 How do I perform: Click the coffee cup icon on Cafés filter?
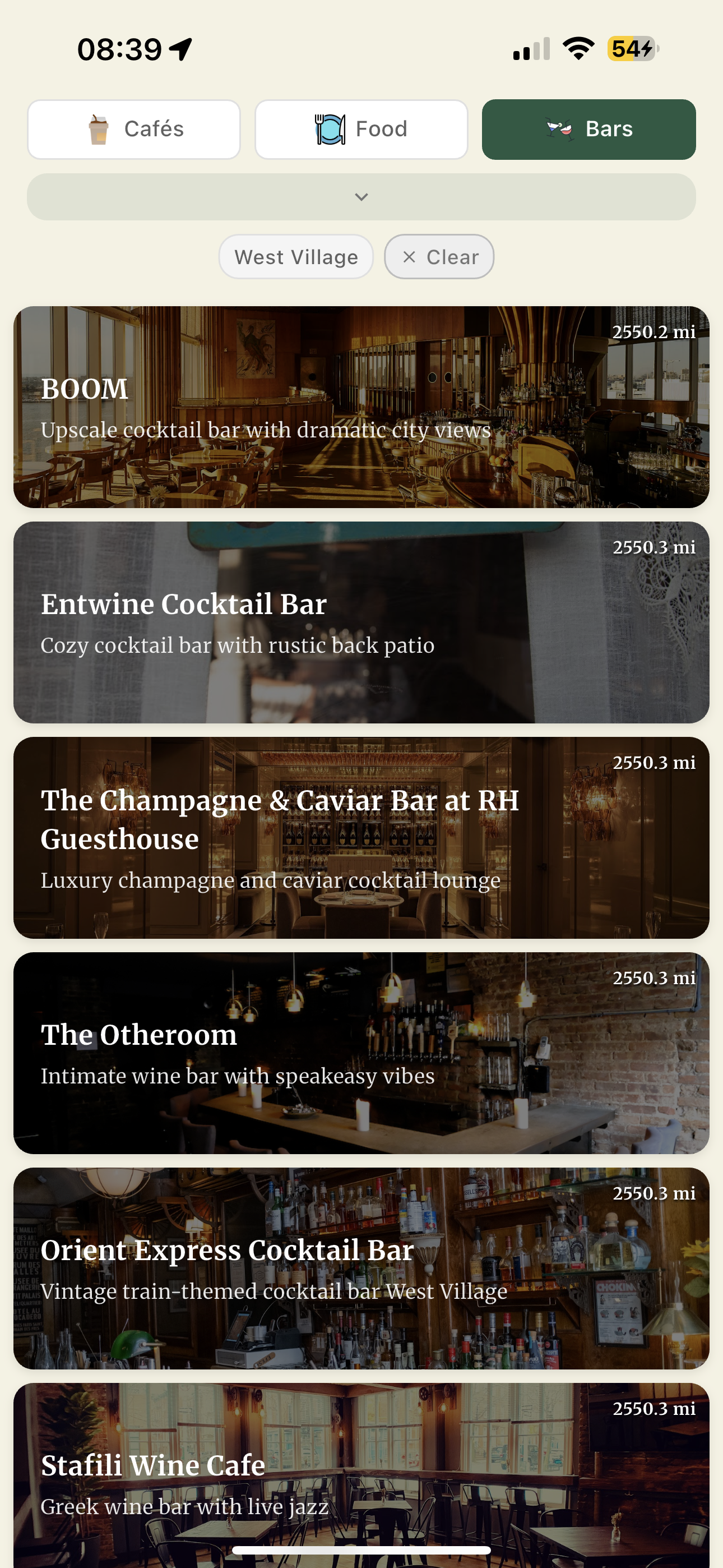[99, 128]
